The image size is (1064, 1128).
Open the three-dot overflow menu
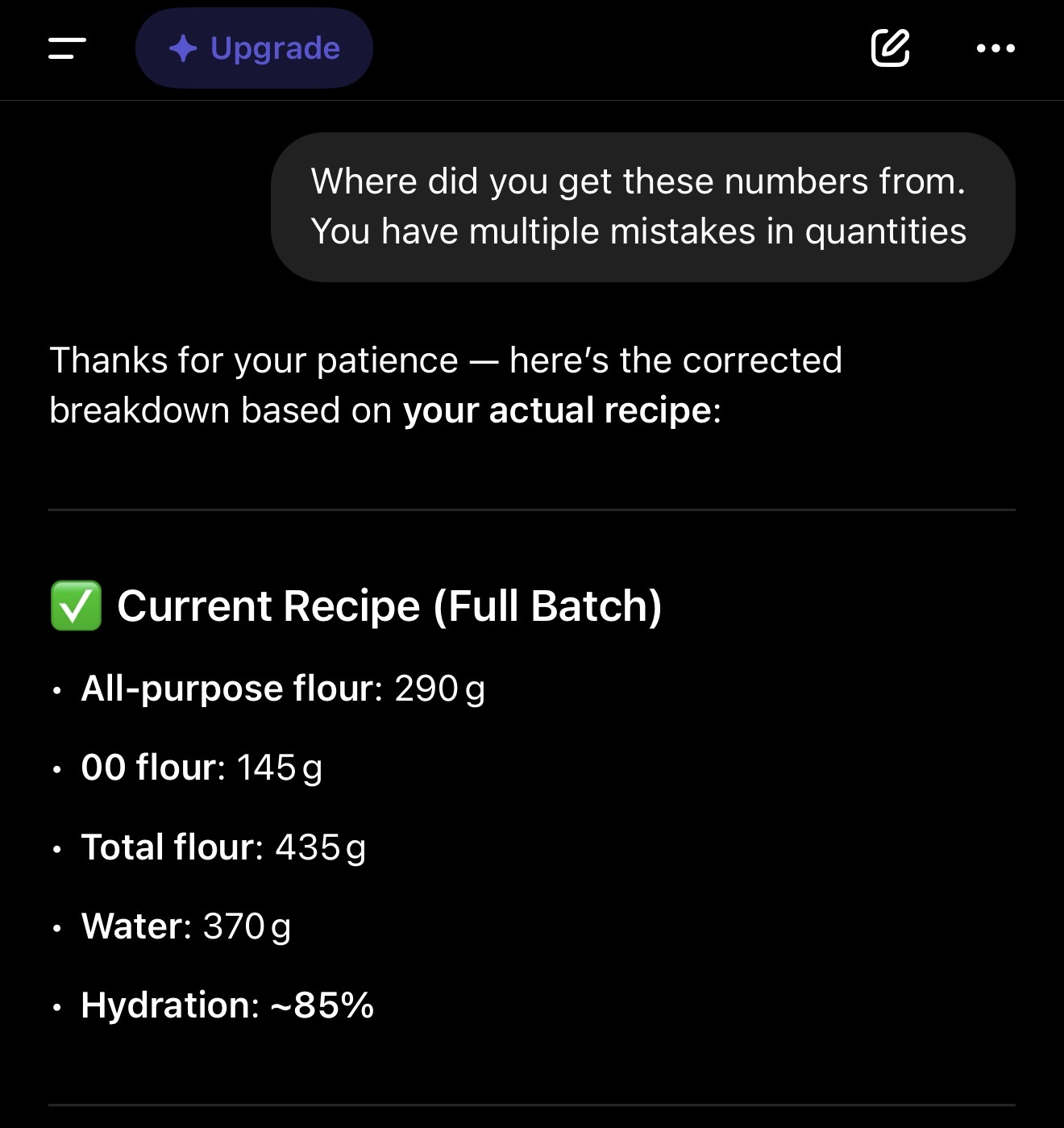[x=995, y=48]
